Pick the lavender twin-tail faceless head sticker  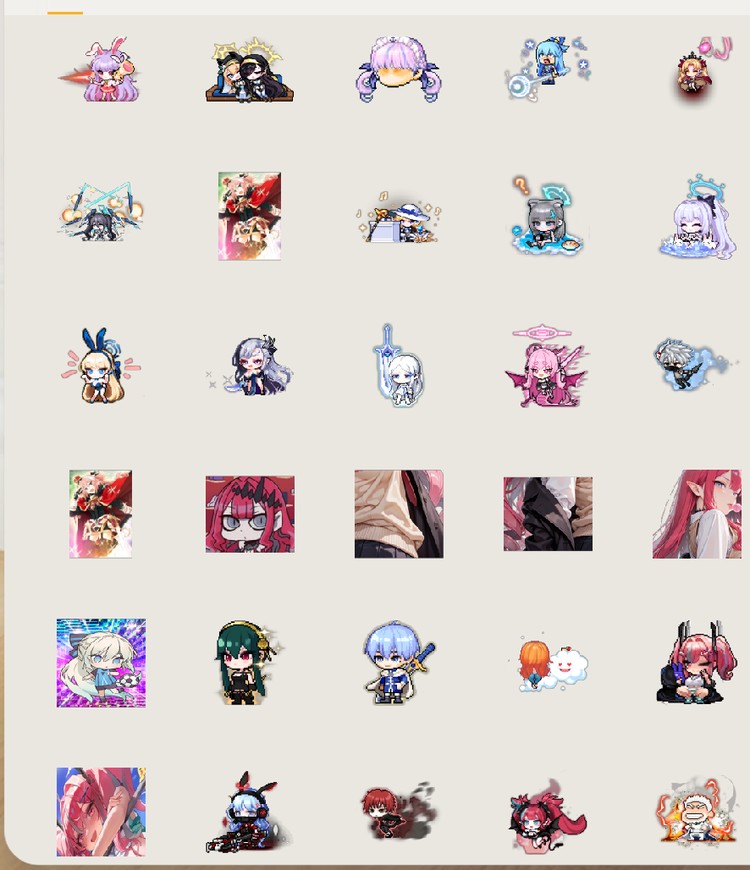pos(398,68)
